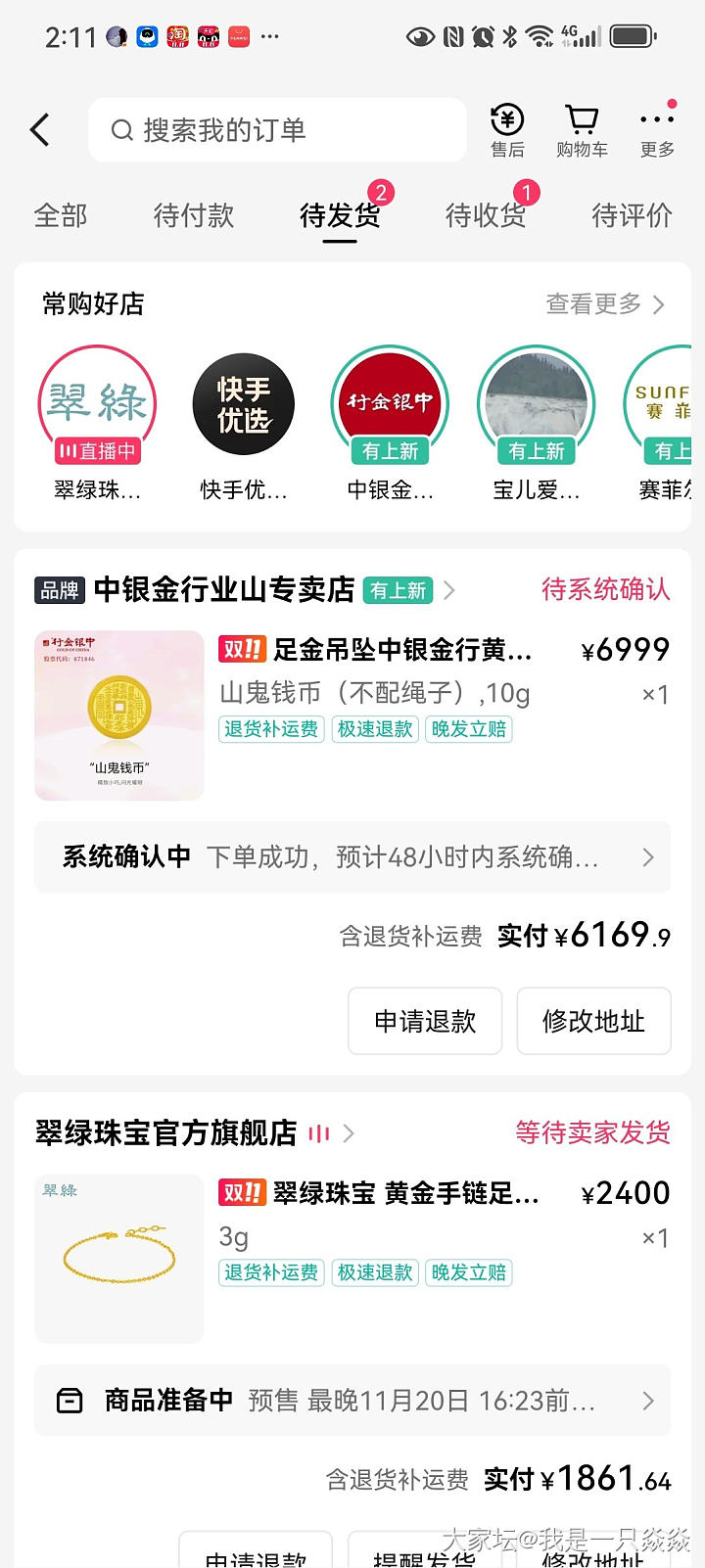Tap 修改地址 for the ¥6169.9 order

click(593, 1021)
